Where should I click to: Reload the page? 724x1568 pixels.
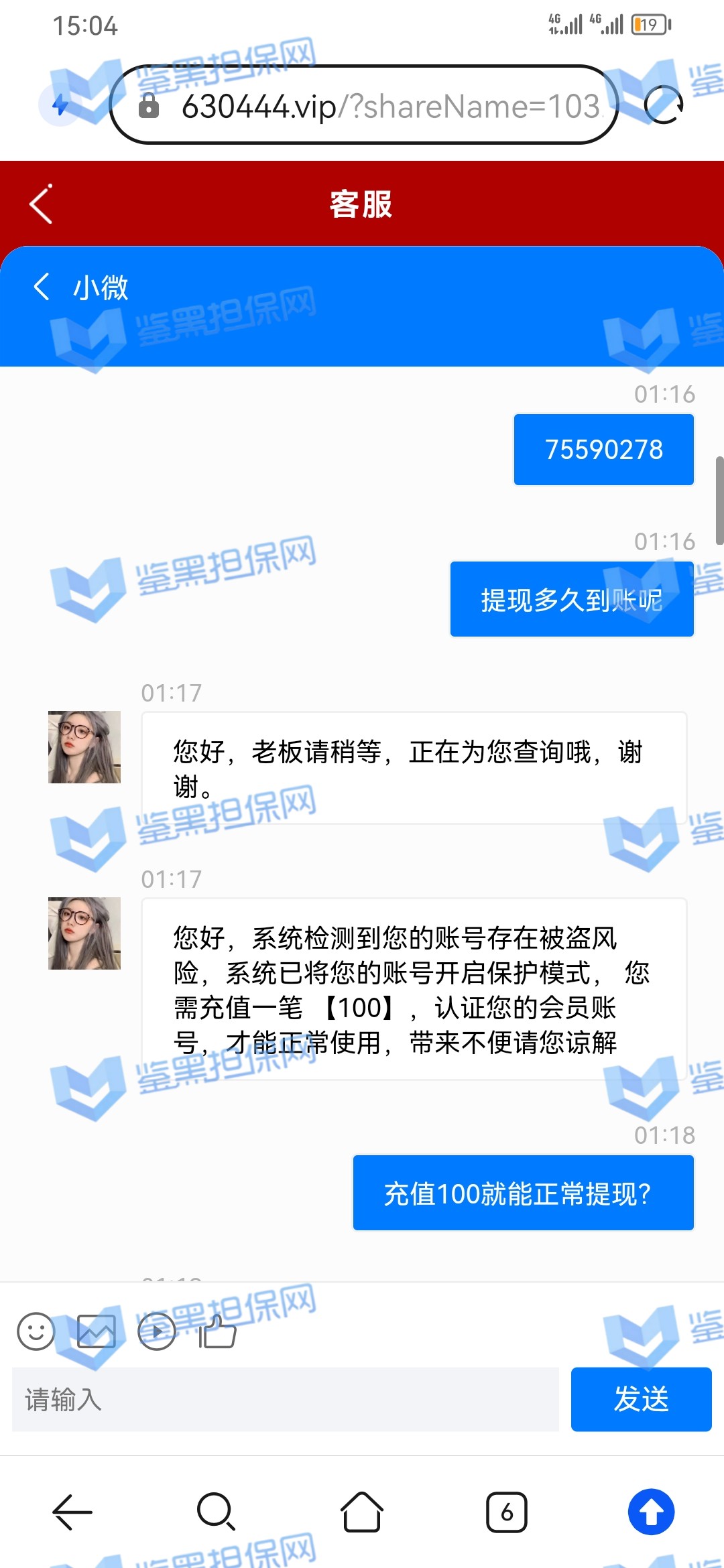coord(663,105)
